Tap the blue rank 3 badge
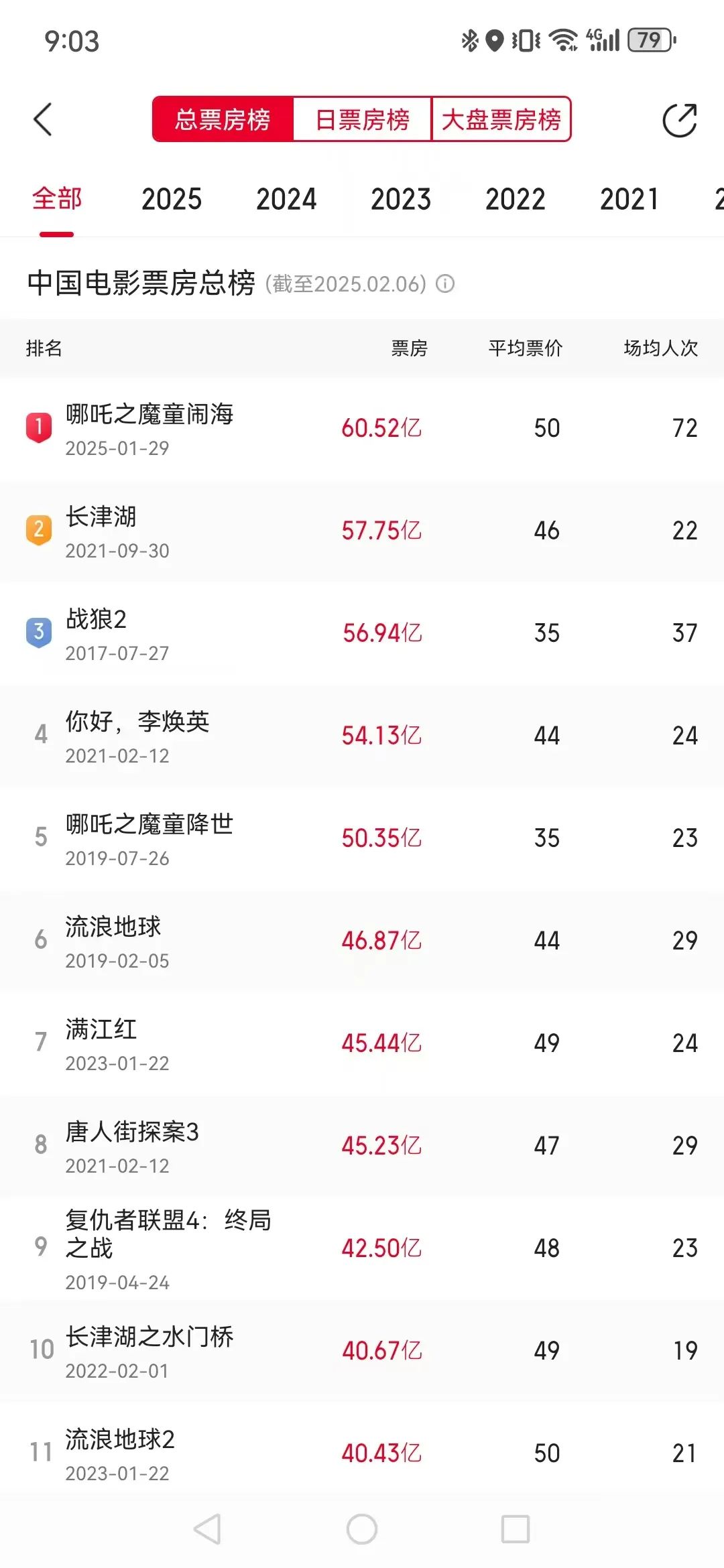The image size is (724, 1568). point(39,633)
